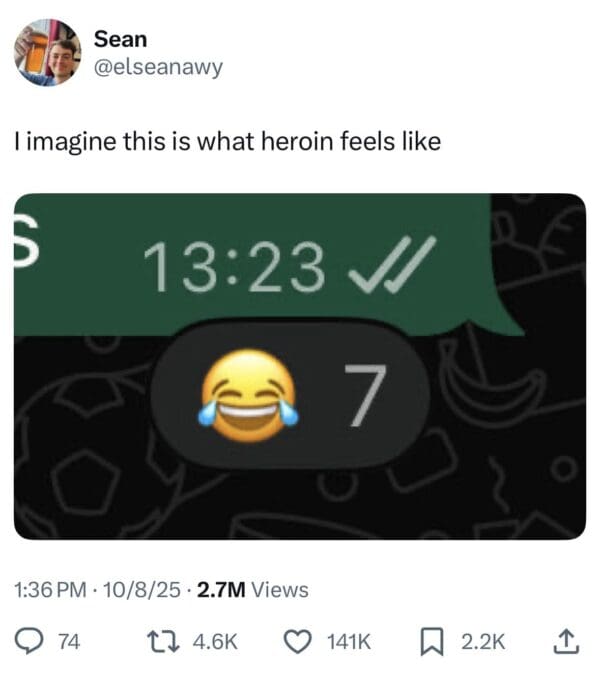Open the attached WhatsApp reaction image
The height and width of the screenshot is (679, 600).
point(299,366)
